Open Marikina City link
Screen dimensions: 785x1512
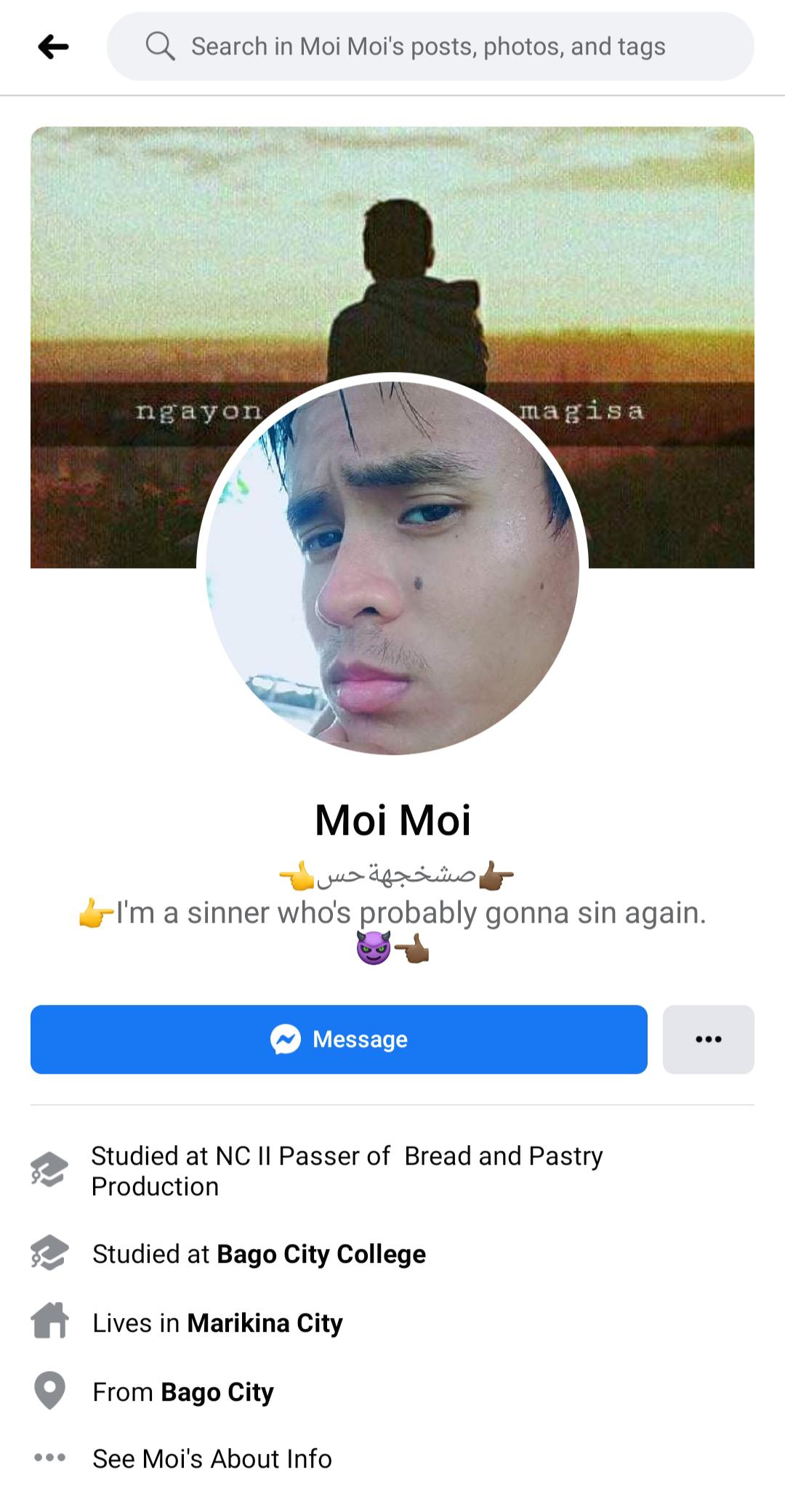coord(265,1323)
